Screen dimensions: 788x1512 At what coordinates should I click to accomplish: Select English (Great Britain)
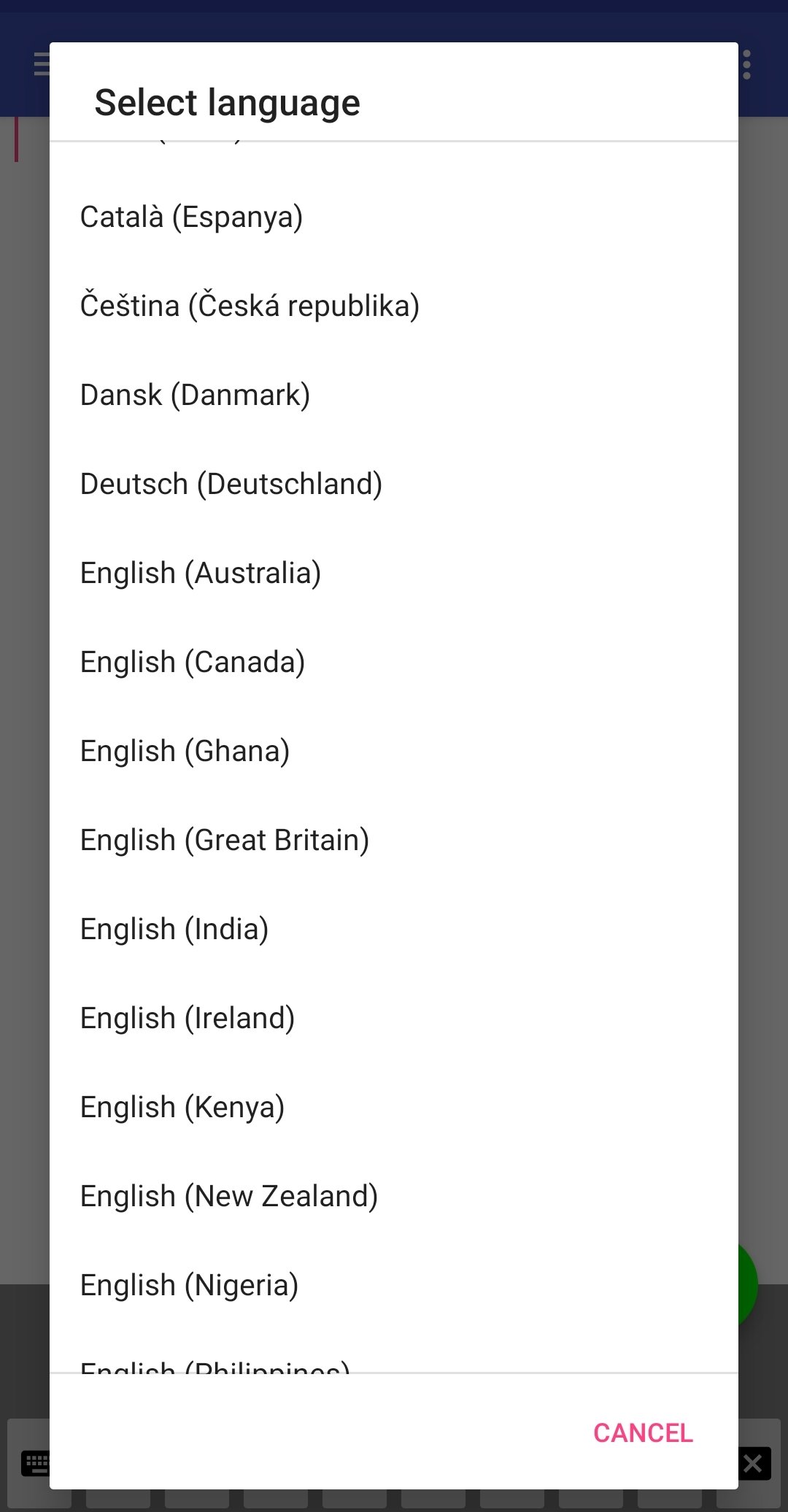(x=394, y=840)
